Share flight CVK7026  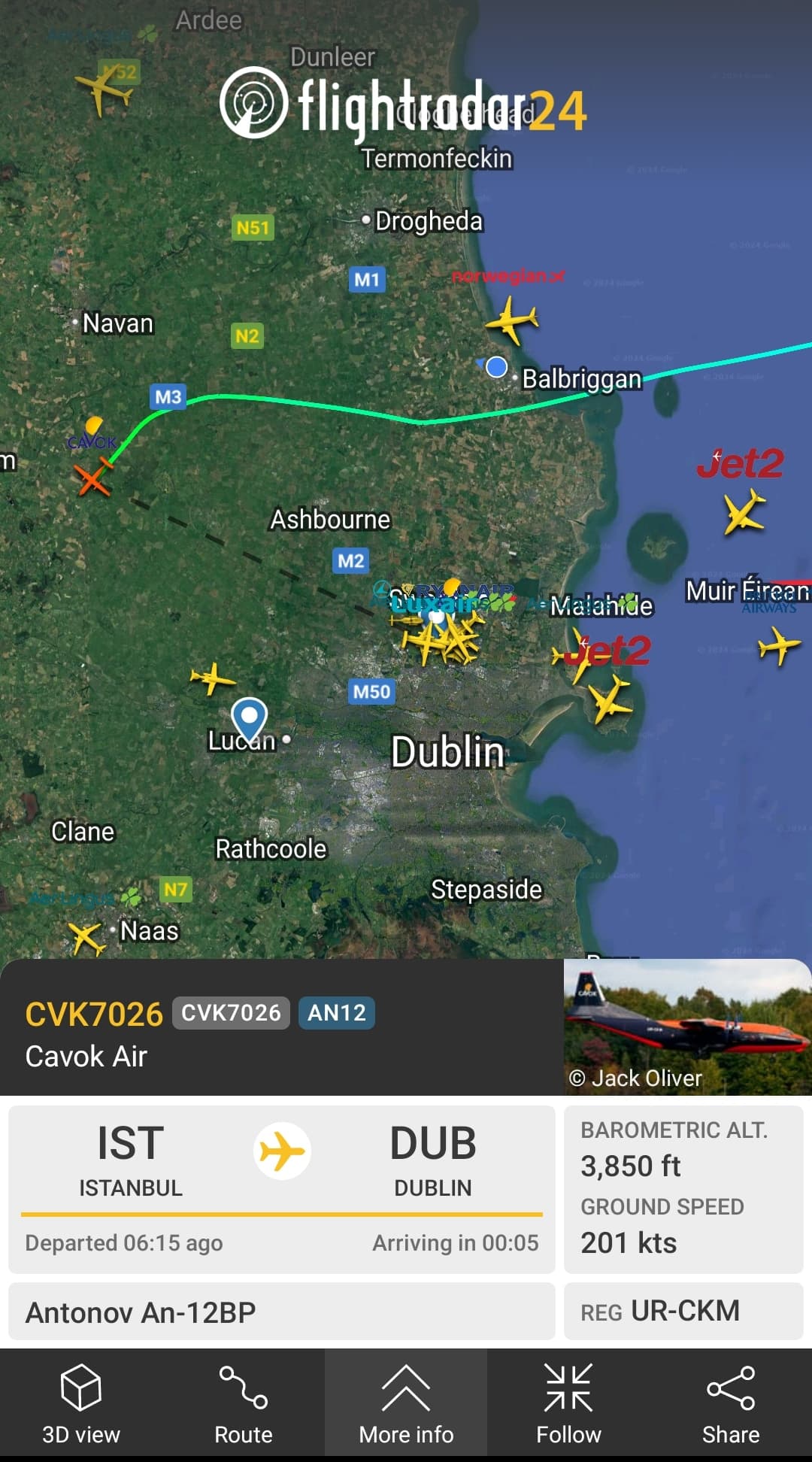click(x=731, y=1403)
